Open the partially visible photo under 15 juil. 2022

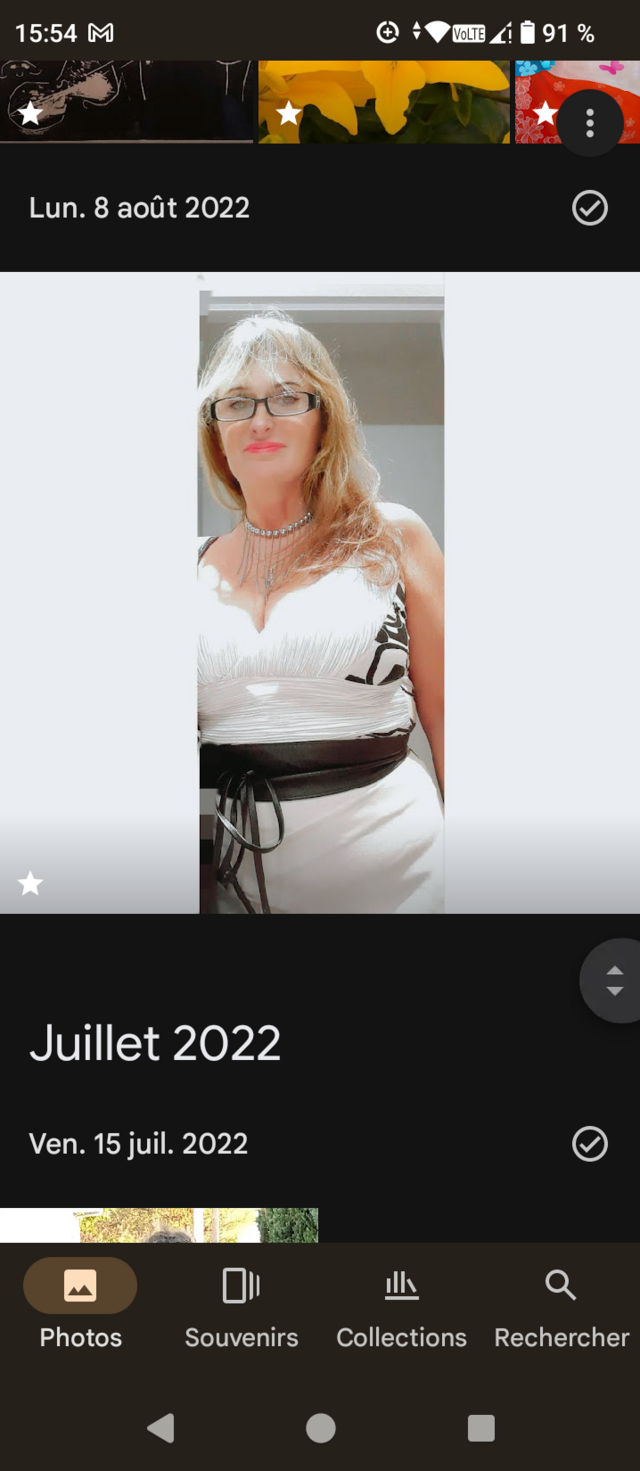tap(159, 1225)
